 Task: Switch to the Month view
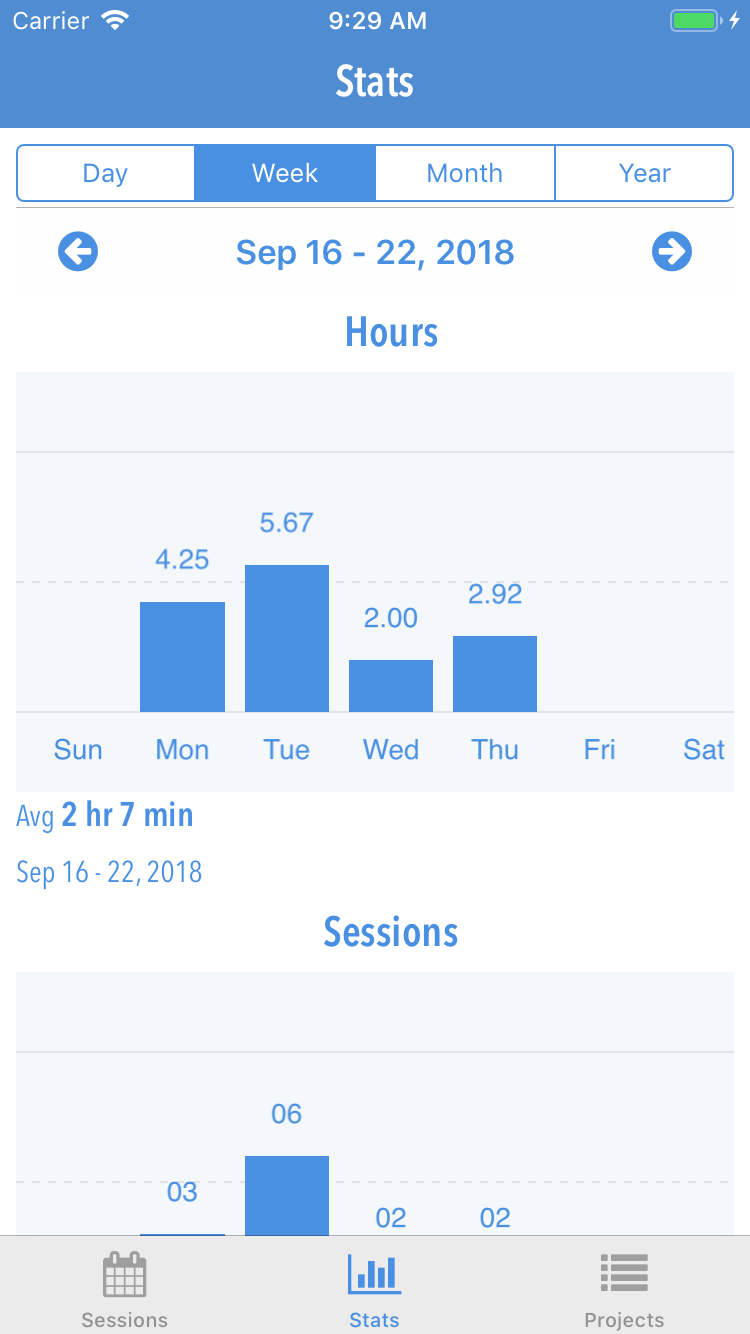465,173
